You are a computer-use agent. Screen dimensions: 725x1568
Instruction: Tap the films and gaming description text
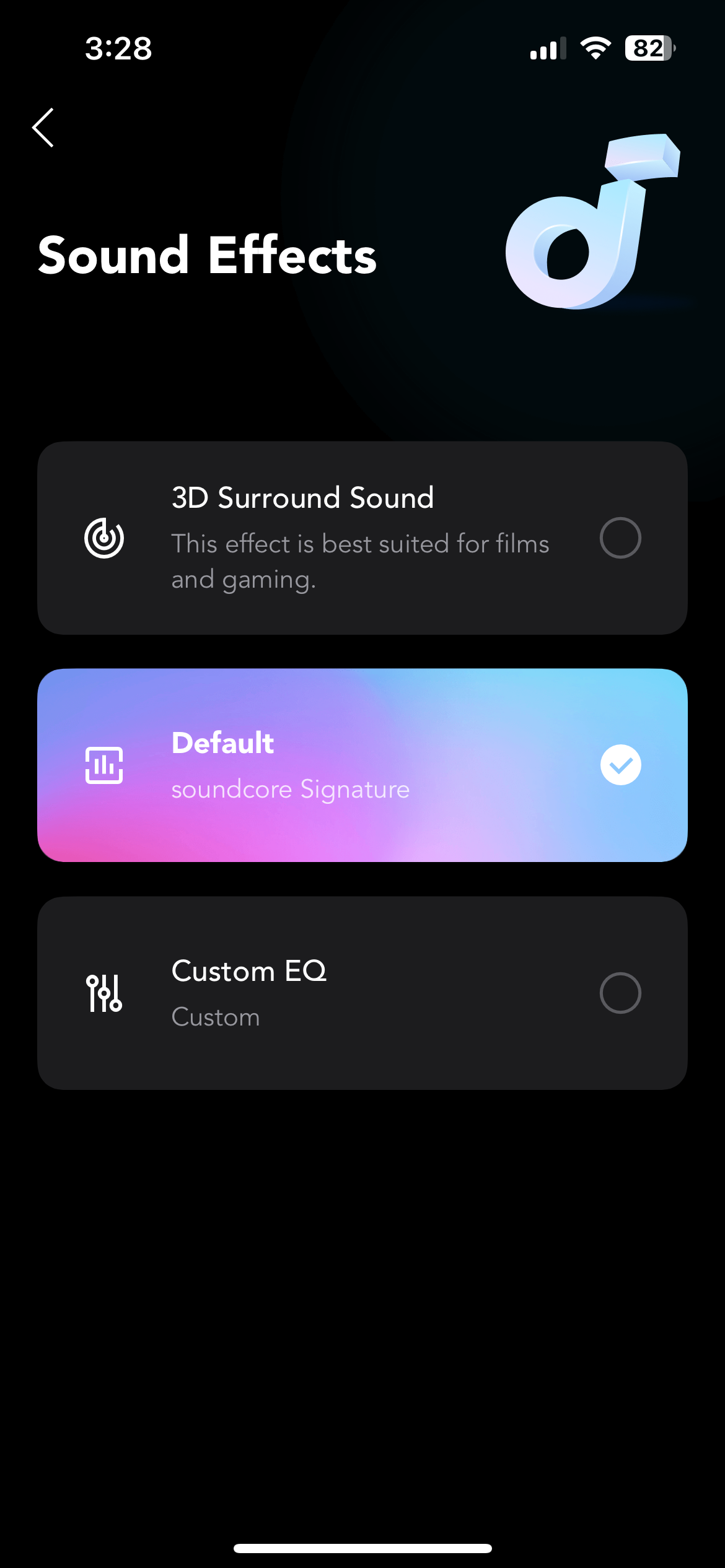(x=360, y=561)
